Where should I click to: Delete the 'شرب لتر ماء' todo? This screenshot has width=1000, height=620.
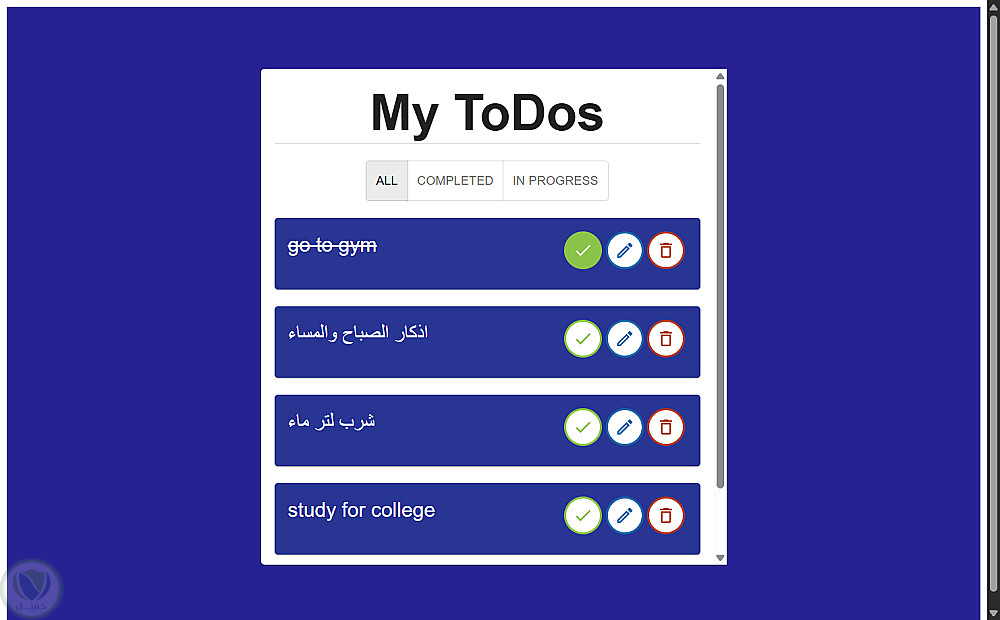tap(666, 427)
